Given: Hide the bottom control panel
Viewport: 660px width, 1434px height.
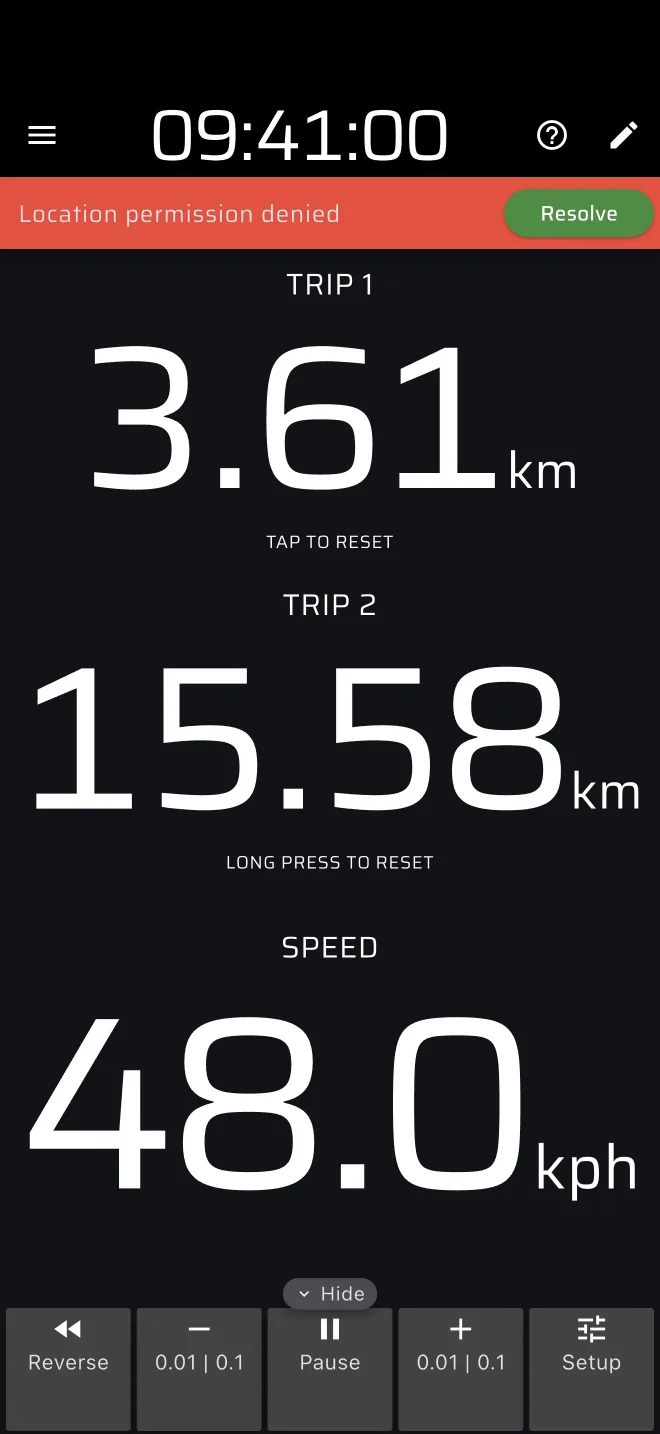Looking at the screenshot, I should (x=330, y=1294).
